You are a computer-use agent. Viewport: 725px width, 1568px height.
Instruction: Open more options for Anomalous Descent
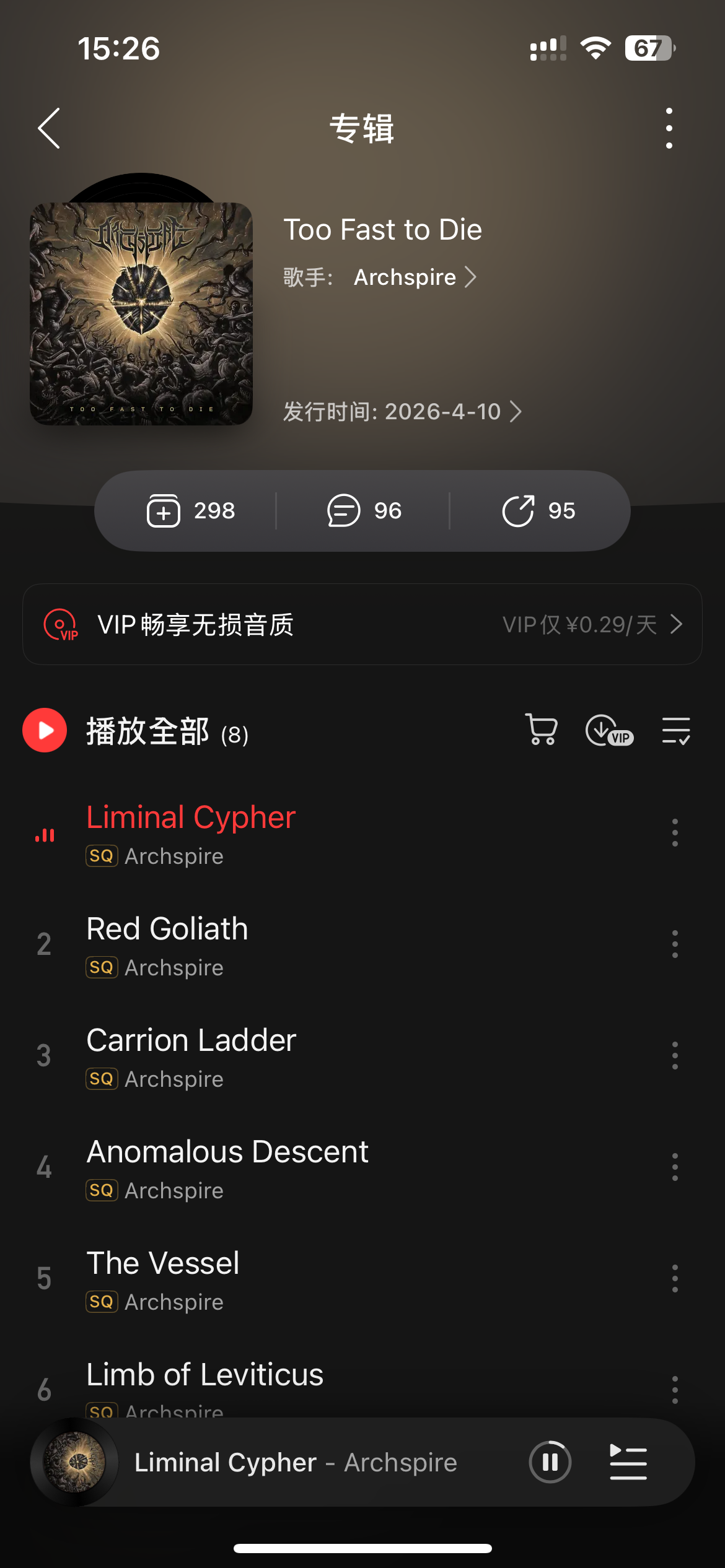[675, 1167]
